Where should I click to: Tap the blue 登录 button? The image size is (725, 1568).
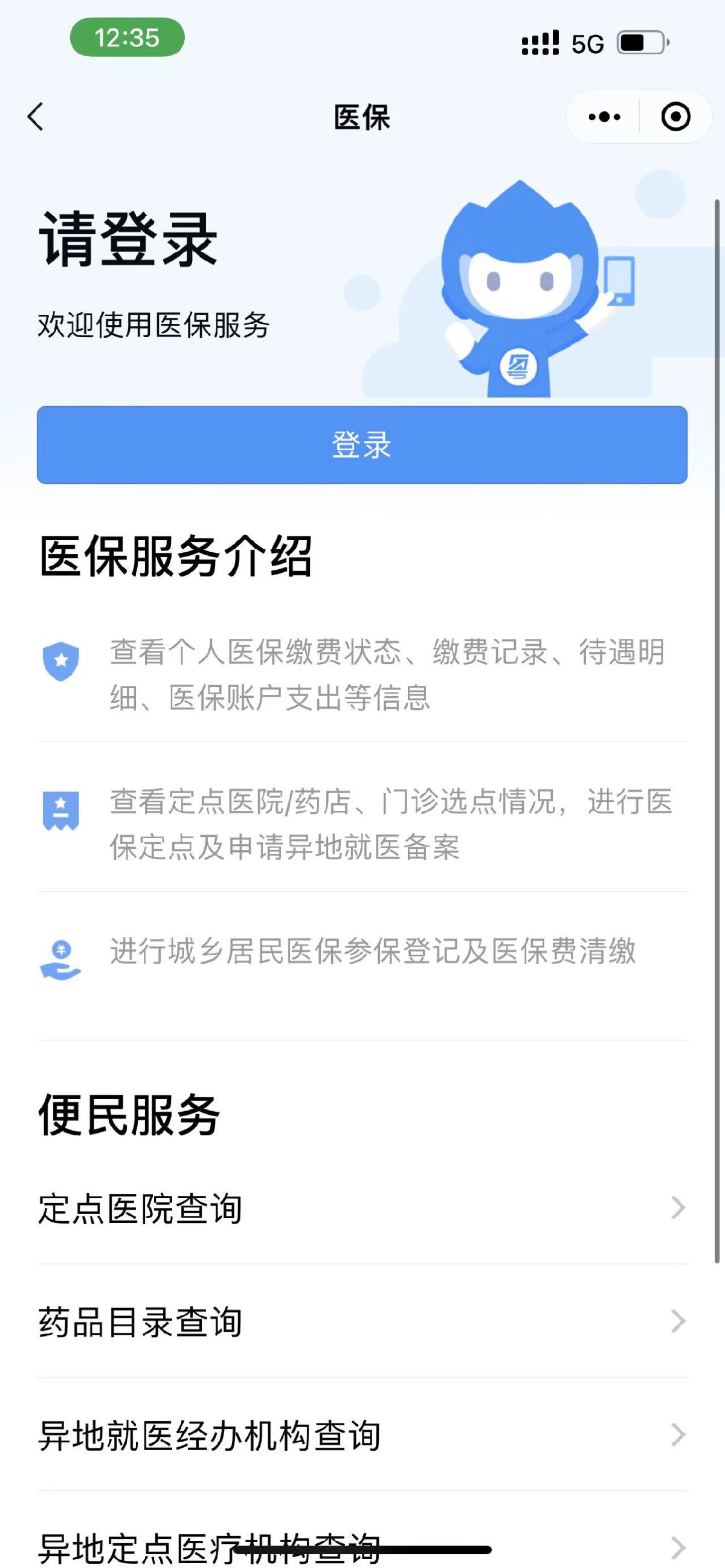pyautogui.click(x=361, y=445)
